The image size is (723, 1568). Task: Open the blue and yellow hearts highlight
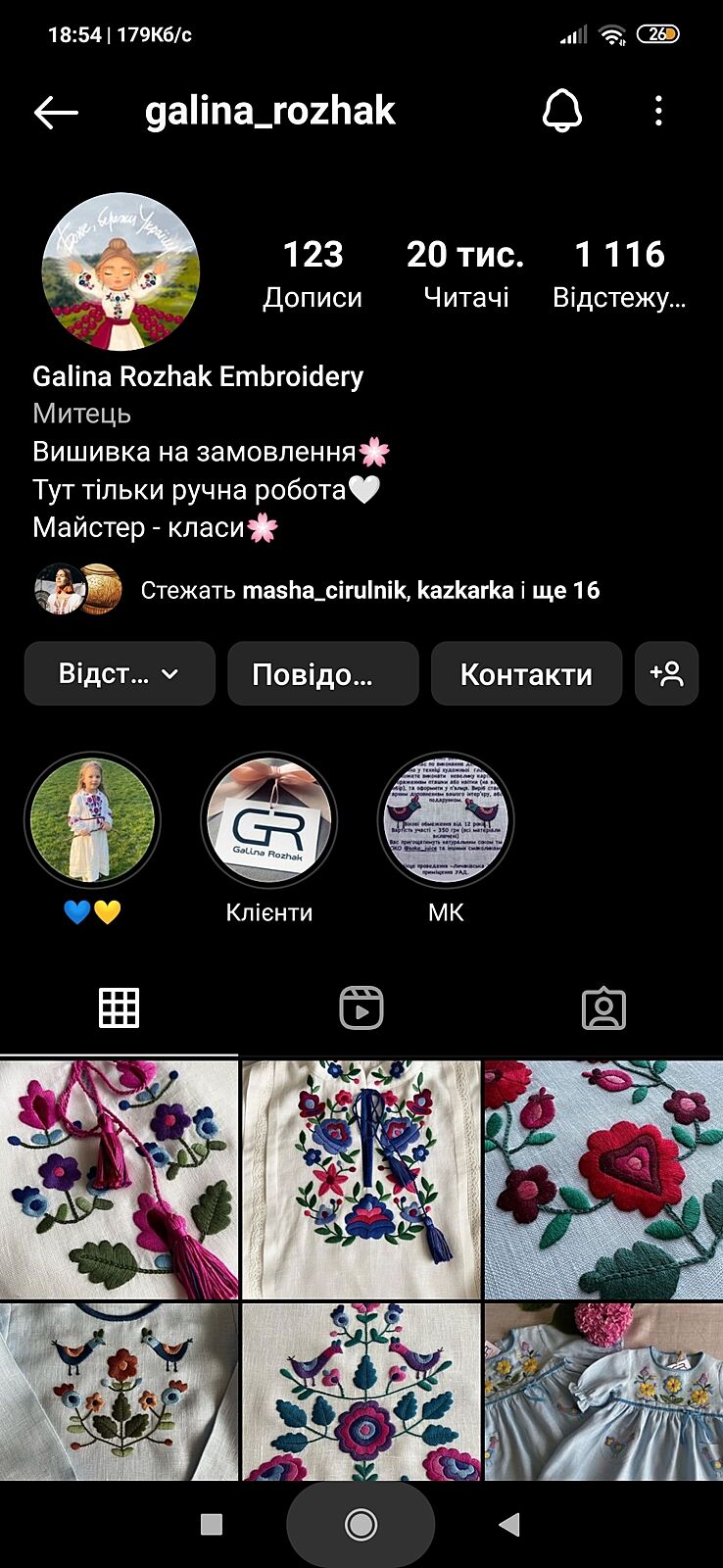(x=92, y=819)
